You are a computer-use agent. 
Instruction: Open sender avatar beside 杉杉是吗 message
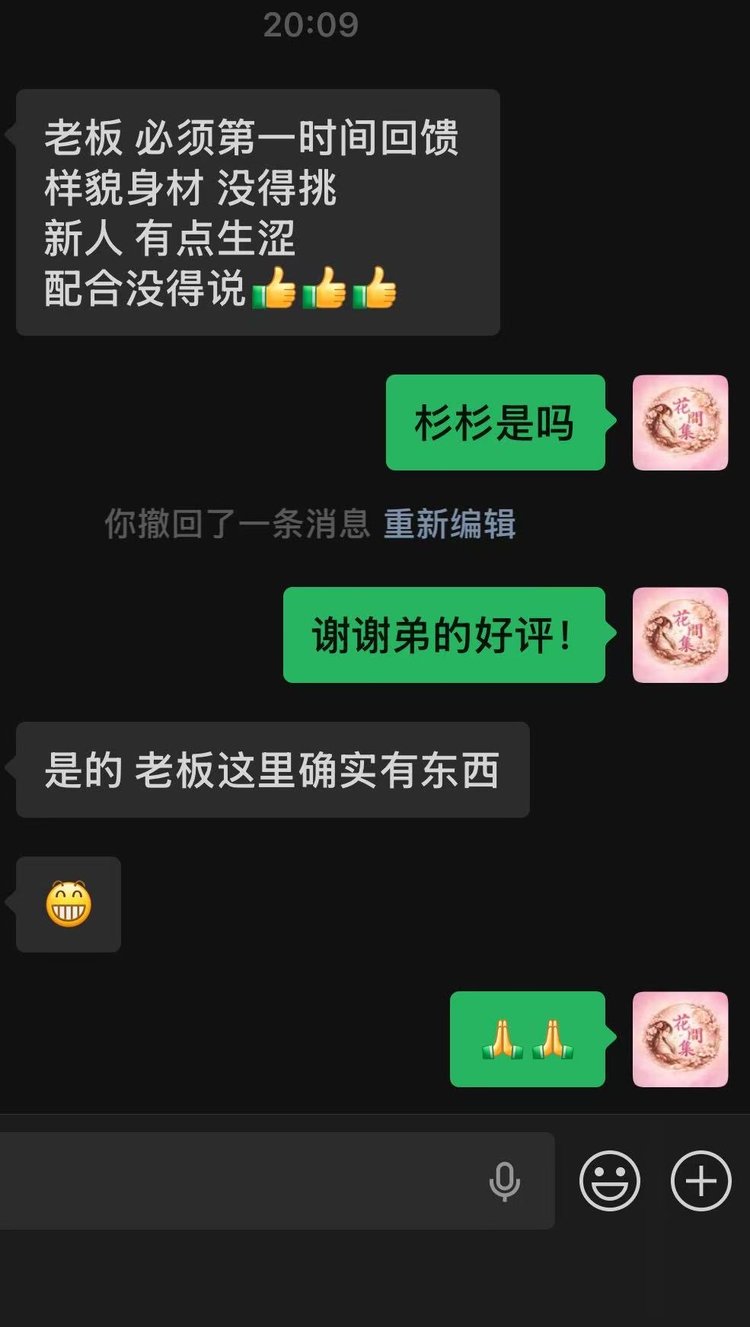click(680, 423)
